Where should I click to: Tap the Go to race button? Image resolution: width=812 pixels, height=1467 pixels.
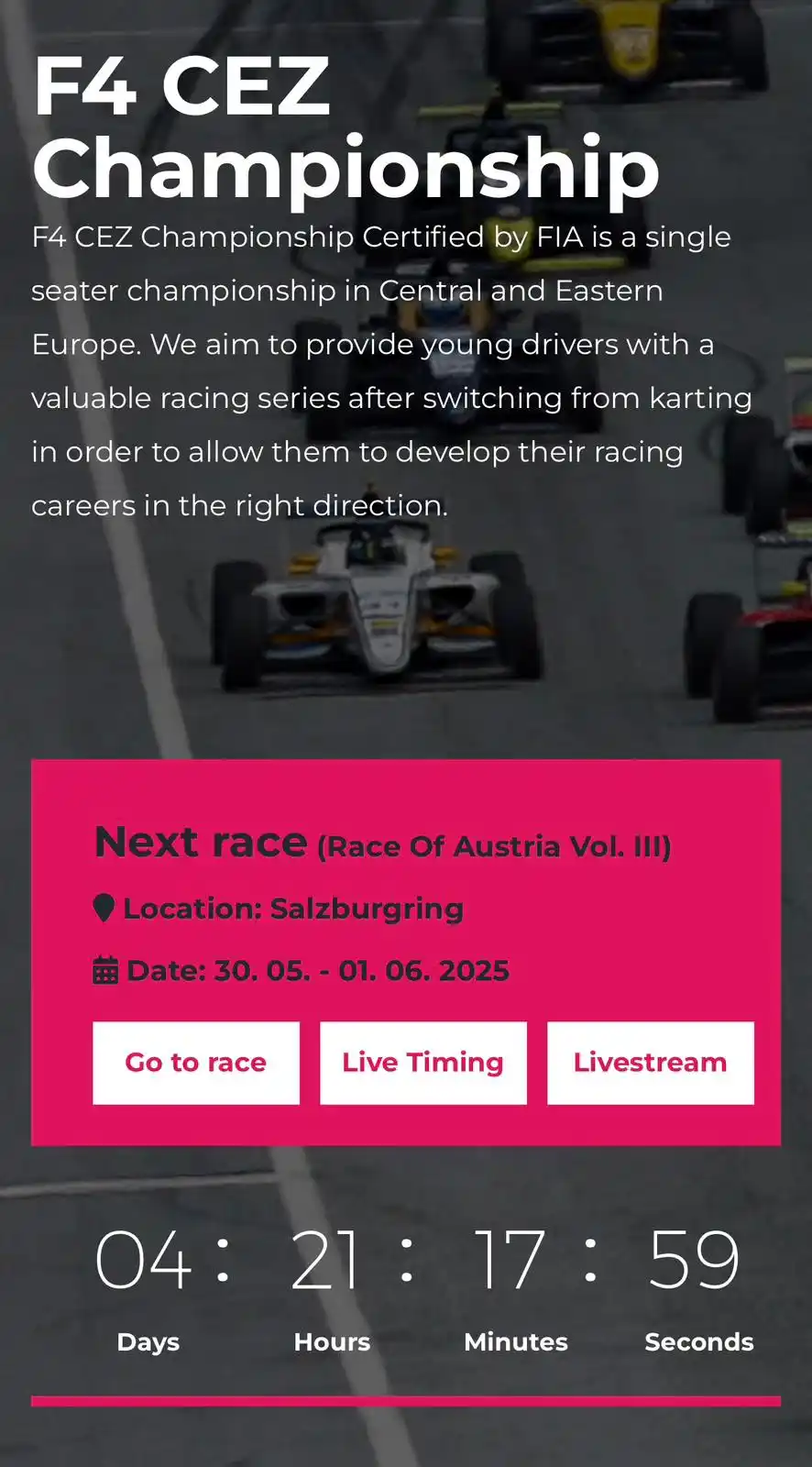(x=195, y=1063)
